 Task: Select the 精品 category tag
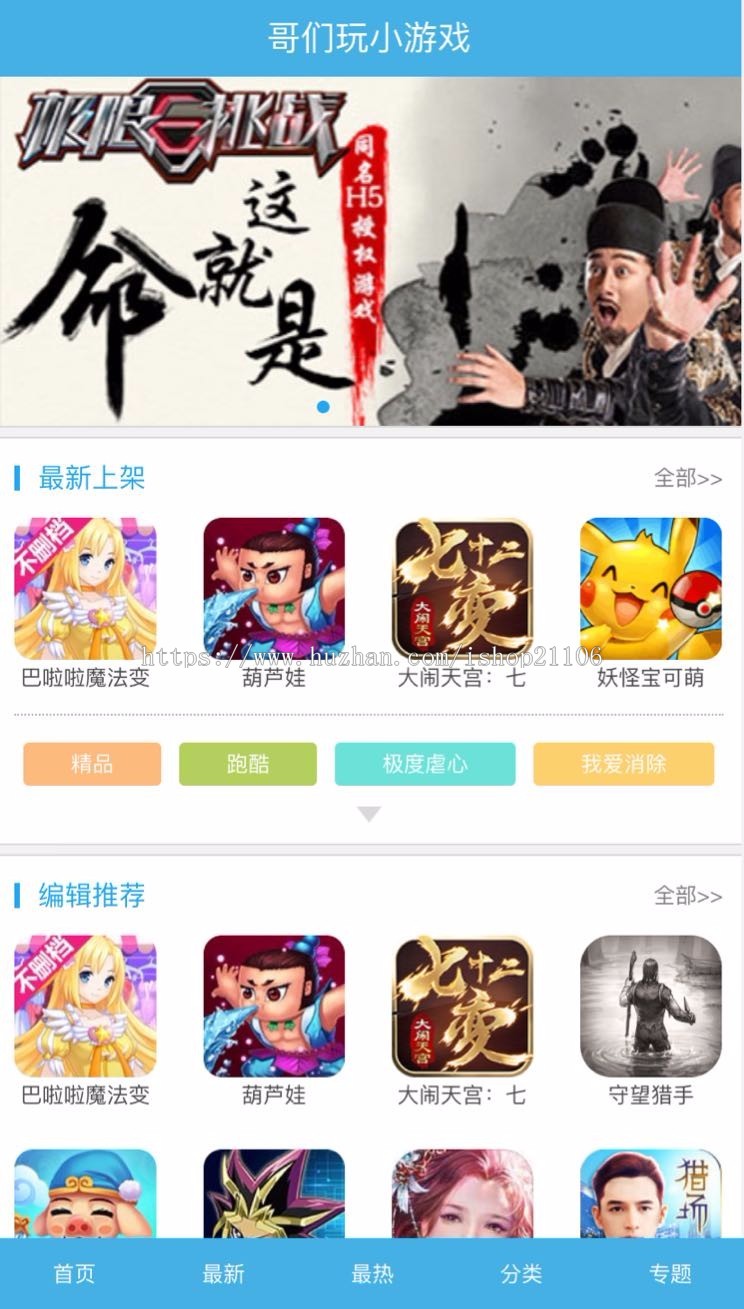[x=91, y=764]
